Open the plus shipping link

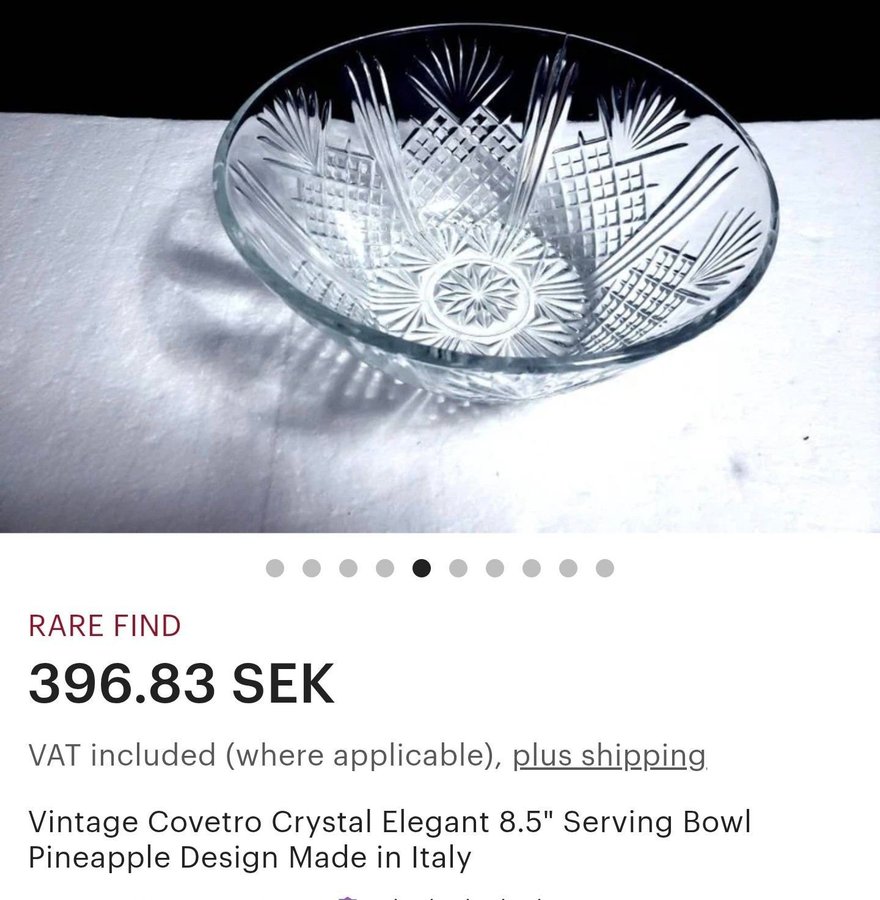point(609,755)
